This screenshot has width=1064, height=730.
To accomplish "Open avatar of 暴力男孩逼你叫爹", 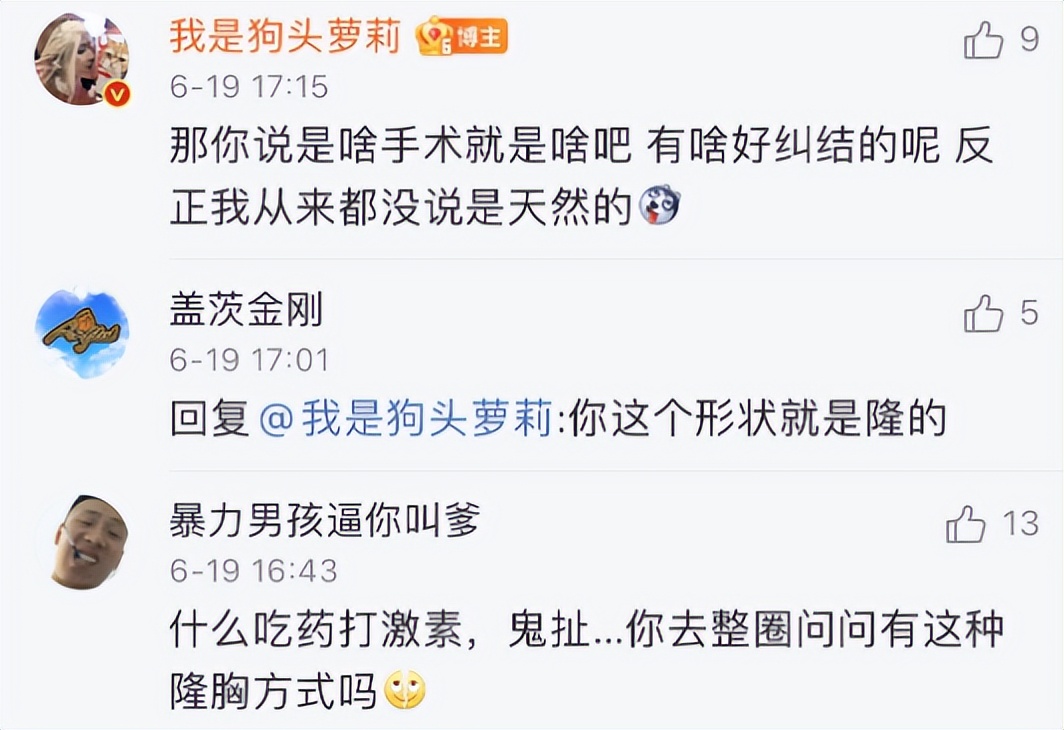I will click(90, 541).
